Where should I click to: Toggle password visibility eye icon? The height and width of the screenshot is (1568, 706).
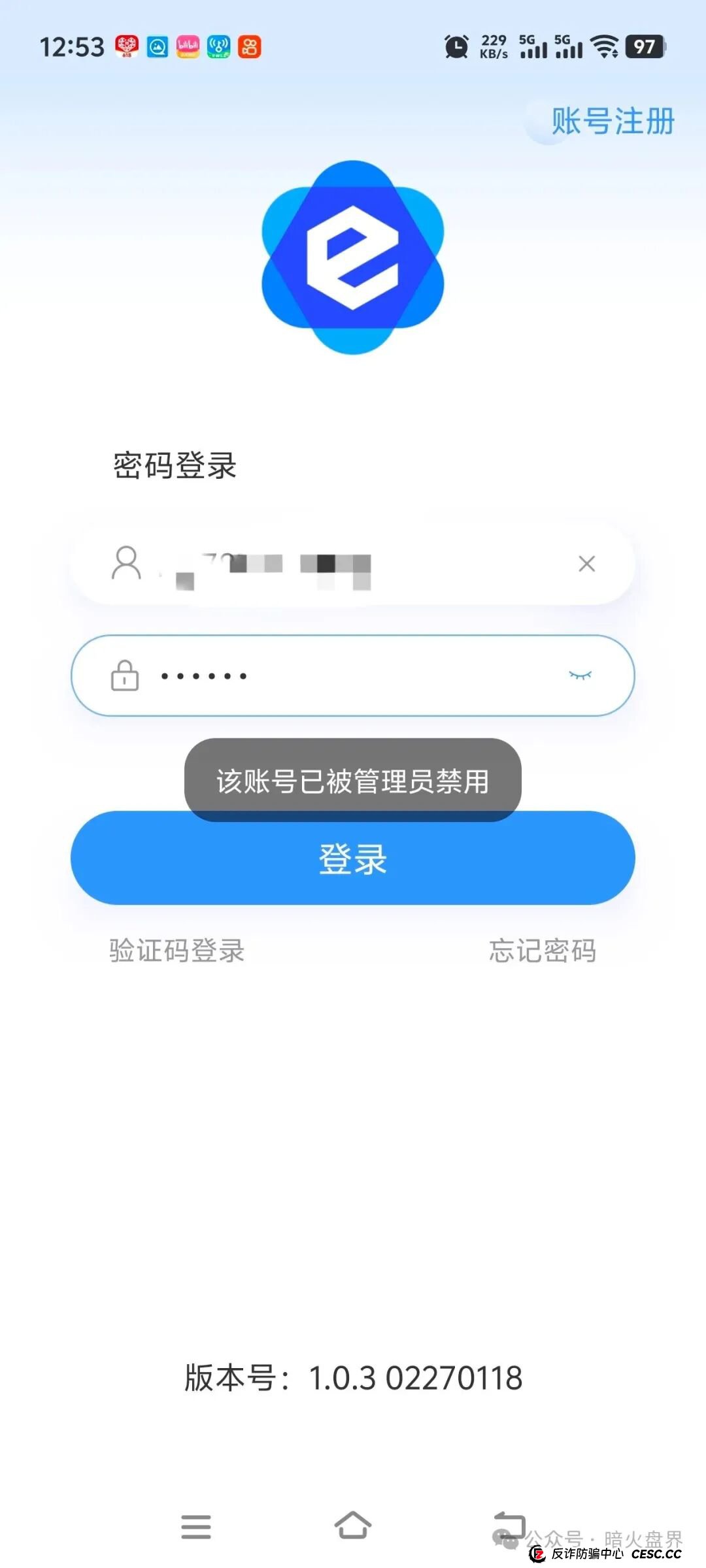pyautogui.click(x=580, y=676)
